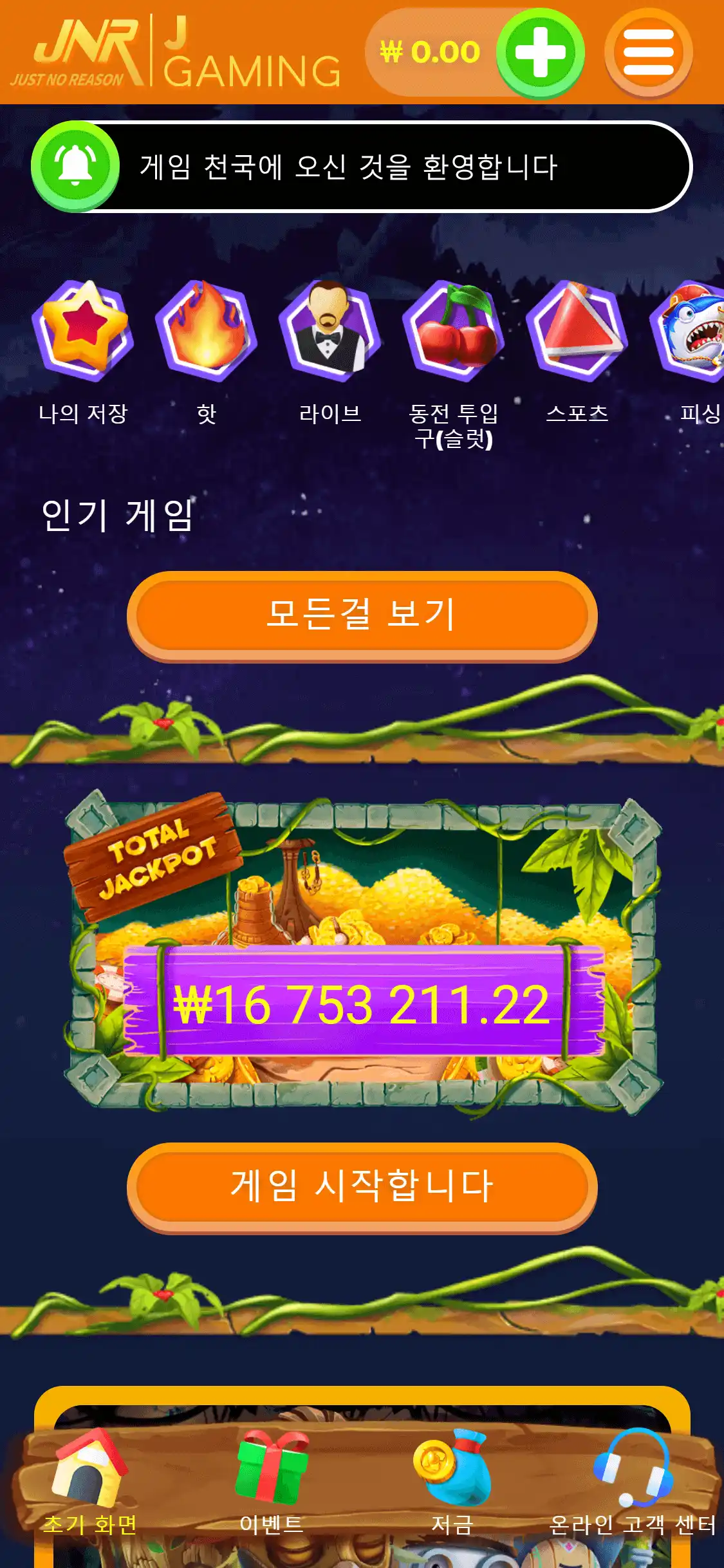Tap the 모든걸 보기 button

click(x=362, y=615)
